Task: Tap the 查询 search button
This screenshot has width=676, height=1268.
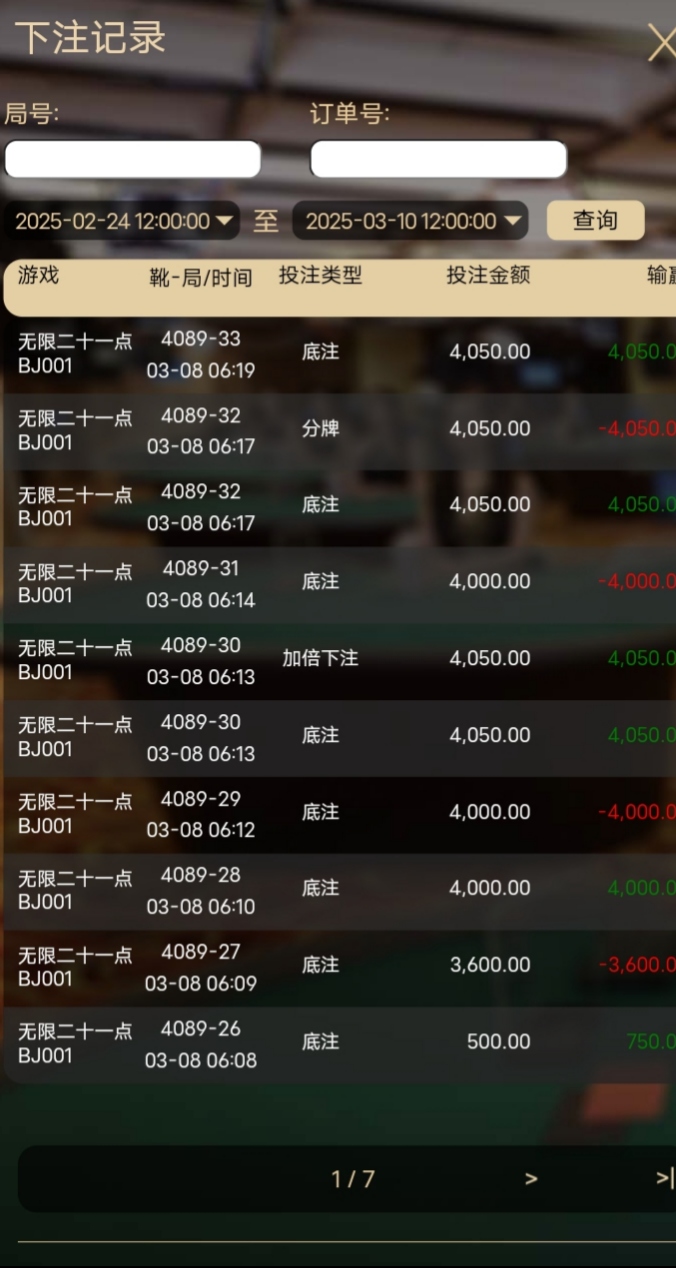Action: (x=595, y=220)
